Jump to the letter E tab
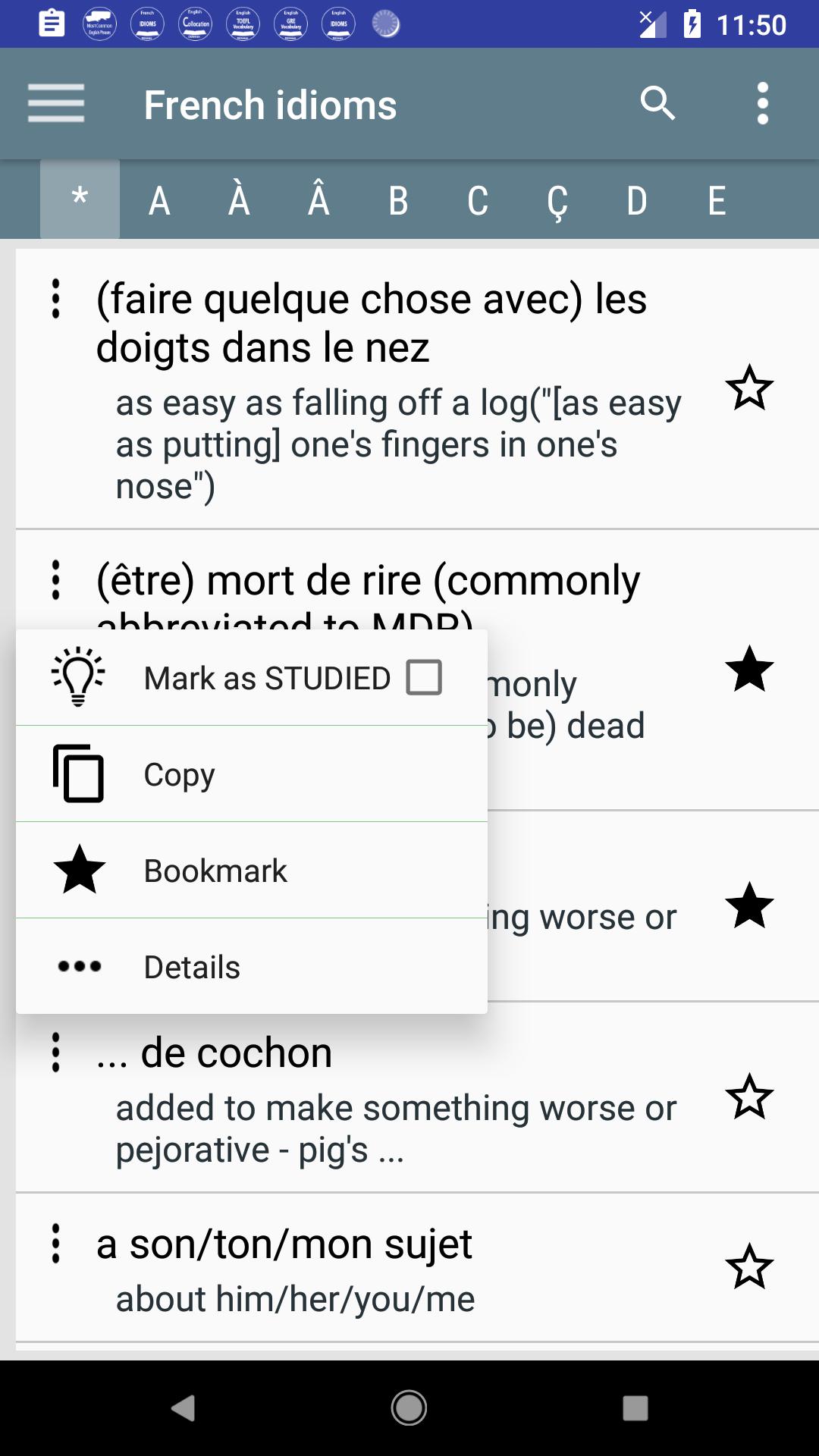819x1456 pixels. point(717,201)
